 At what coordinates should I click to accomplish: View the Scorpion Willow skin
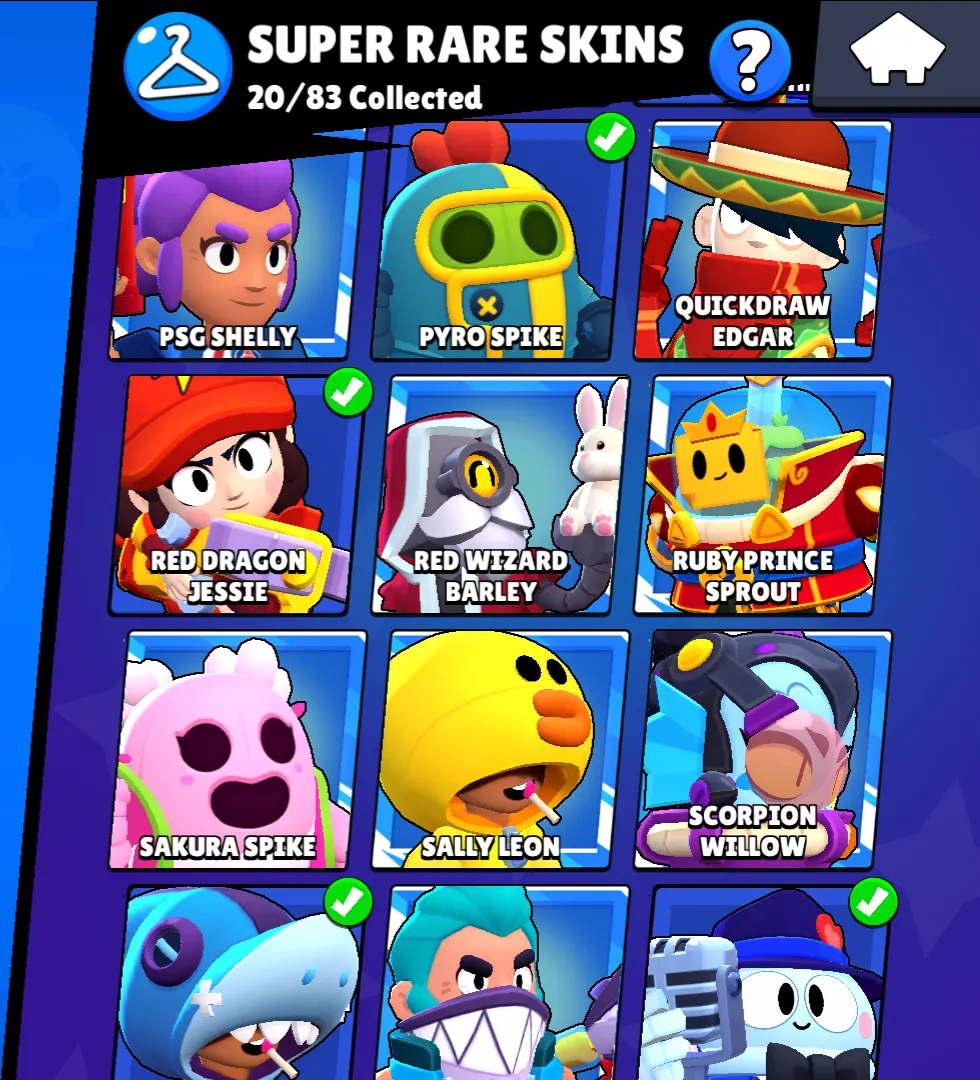762,750
